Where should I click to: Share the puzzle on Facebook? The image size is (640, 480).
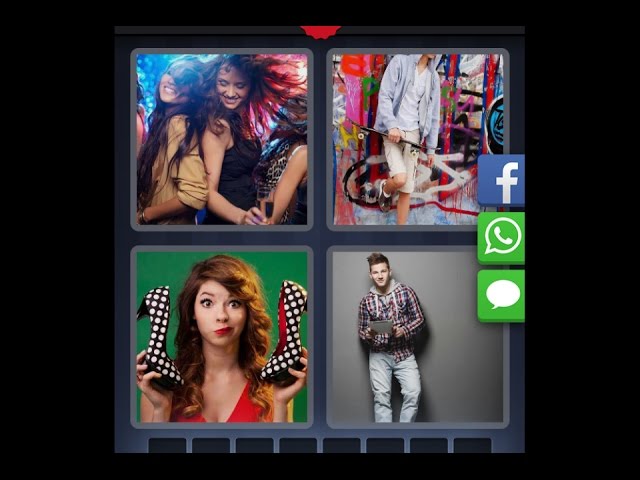tap(502, 181)
